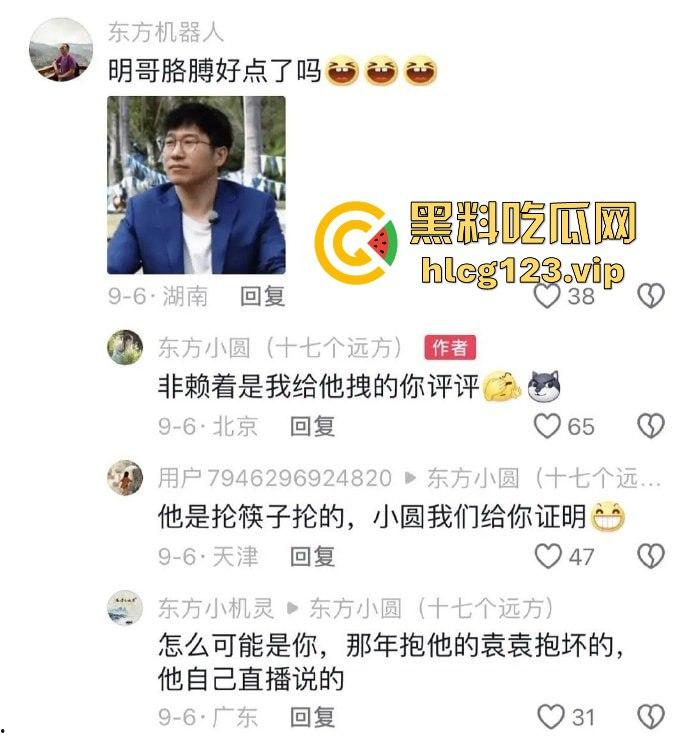Like 东方机器人's comment with 38 likes
Image resolution: width=690 pixels, height=737 pixels.
(546, 296)
